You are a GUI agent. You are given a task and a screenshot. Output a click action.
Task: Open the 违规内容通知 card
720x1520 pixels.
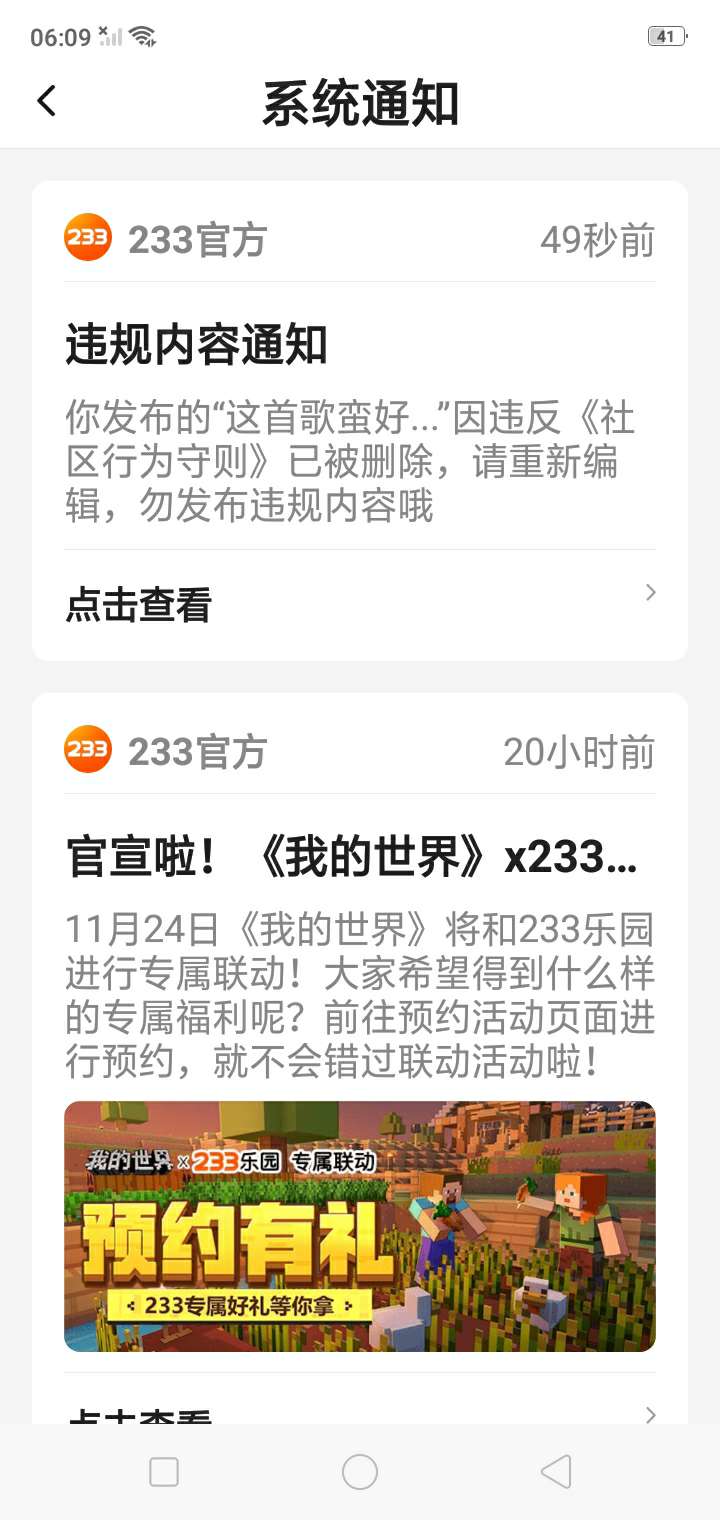click(358, 420)
